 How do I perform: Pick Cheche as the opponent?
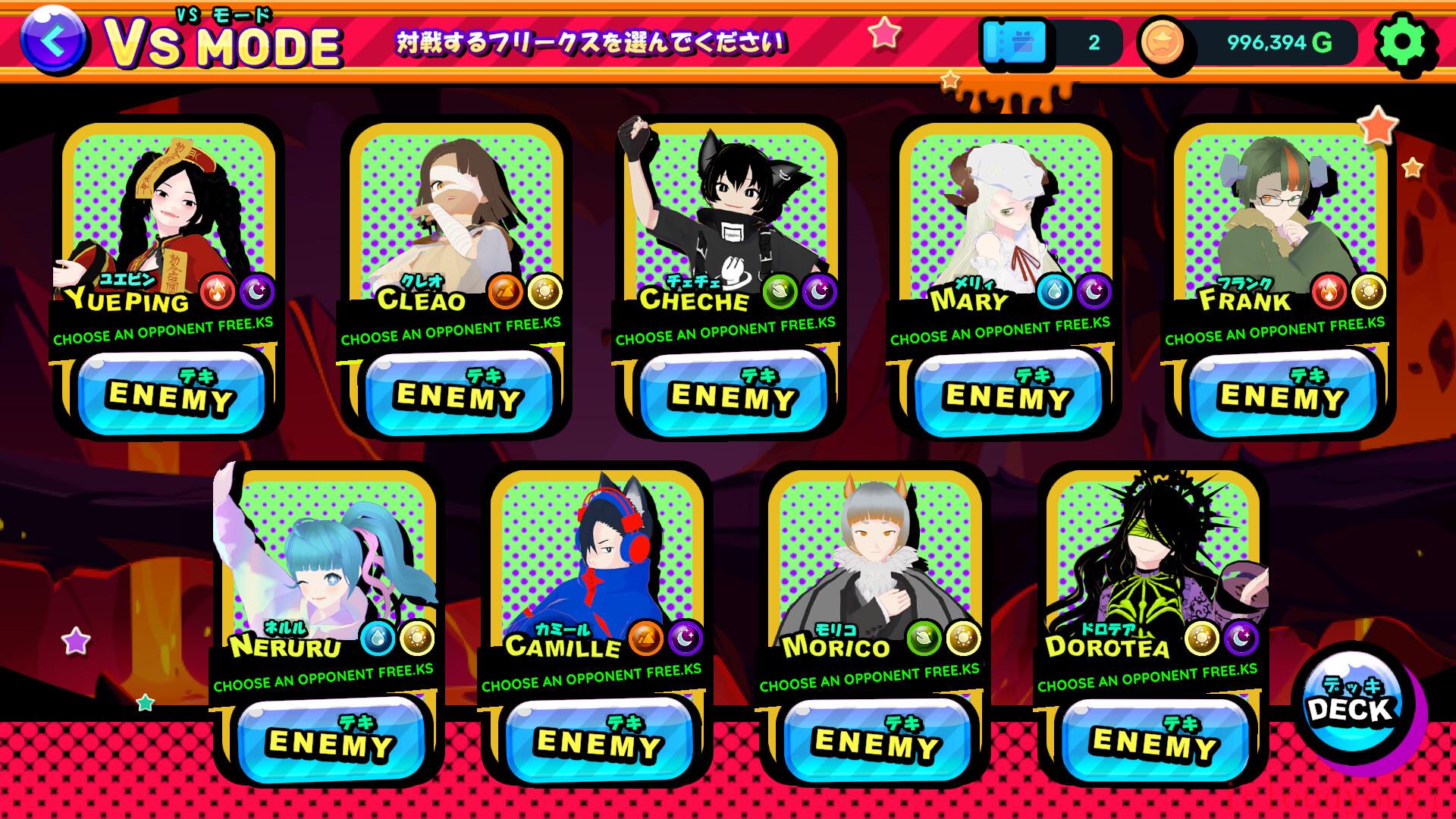(733, 395)
